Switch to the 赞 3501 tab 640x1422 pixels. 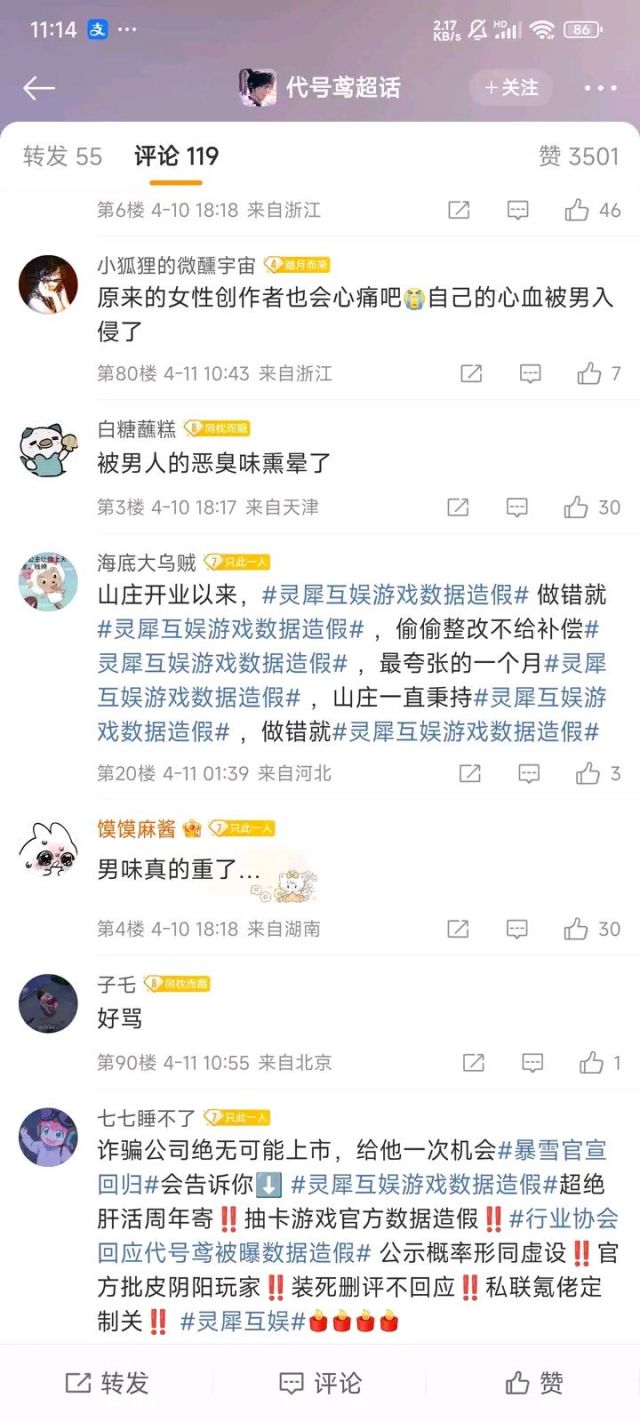click(x=578, y=156)
